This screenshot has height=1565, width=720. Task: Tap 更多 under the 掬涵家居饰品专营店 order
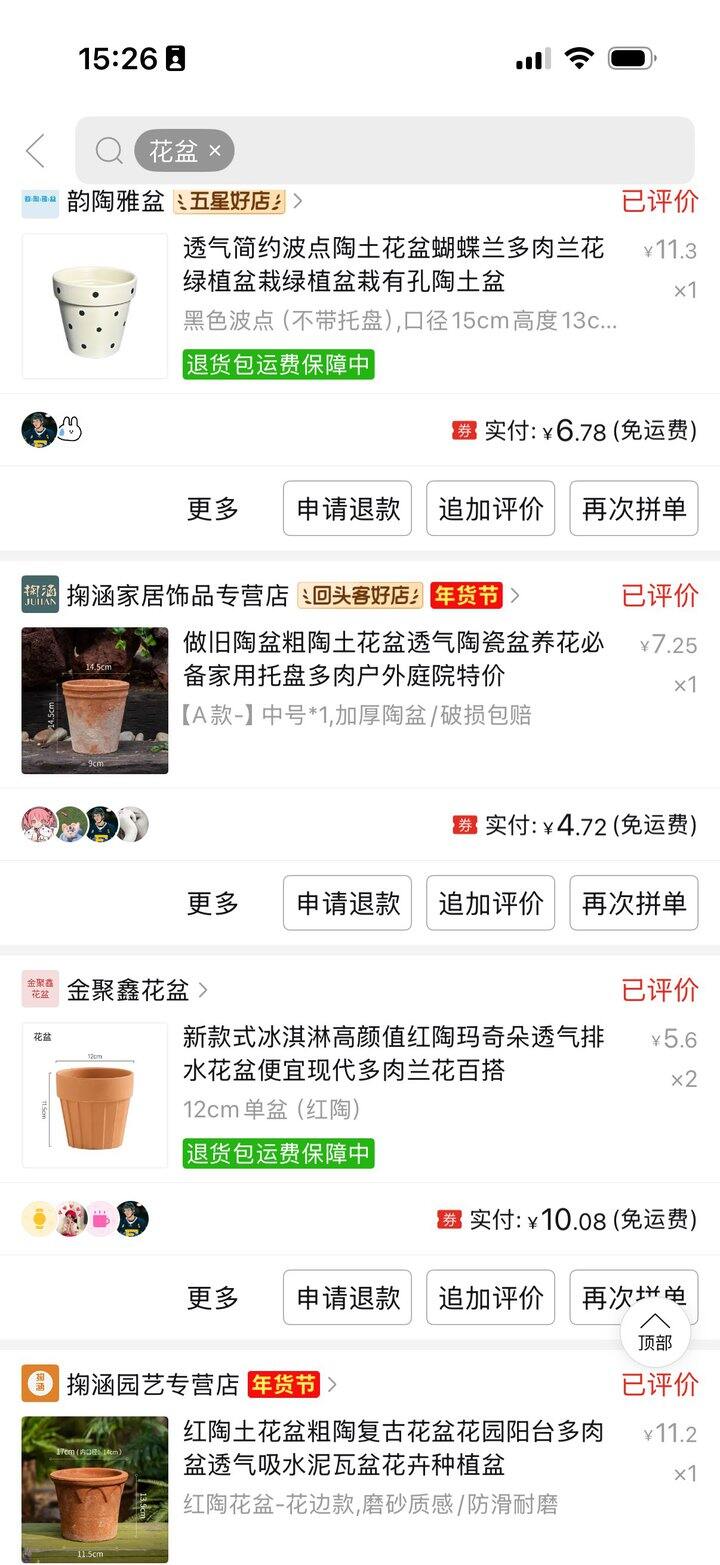[213, 903]
